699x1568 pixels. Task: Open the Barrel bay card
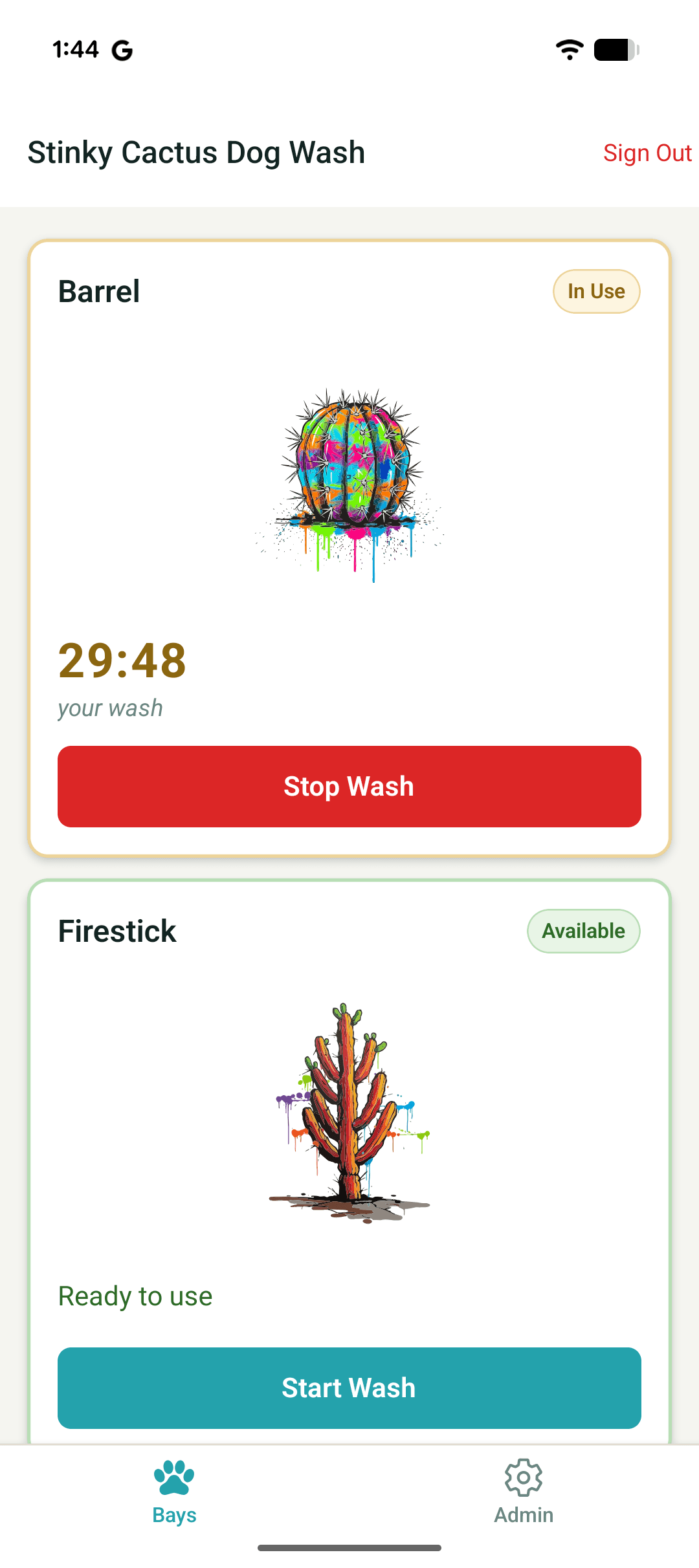coord(349,550)
